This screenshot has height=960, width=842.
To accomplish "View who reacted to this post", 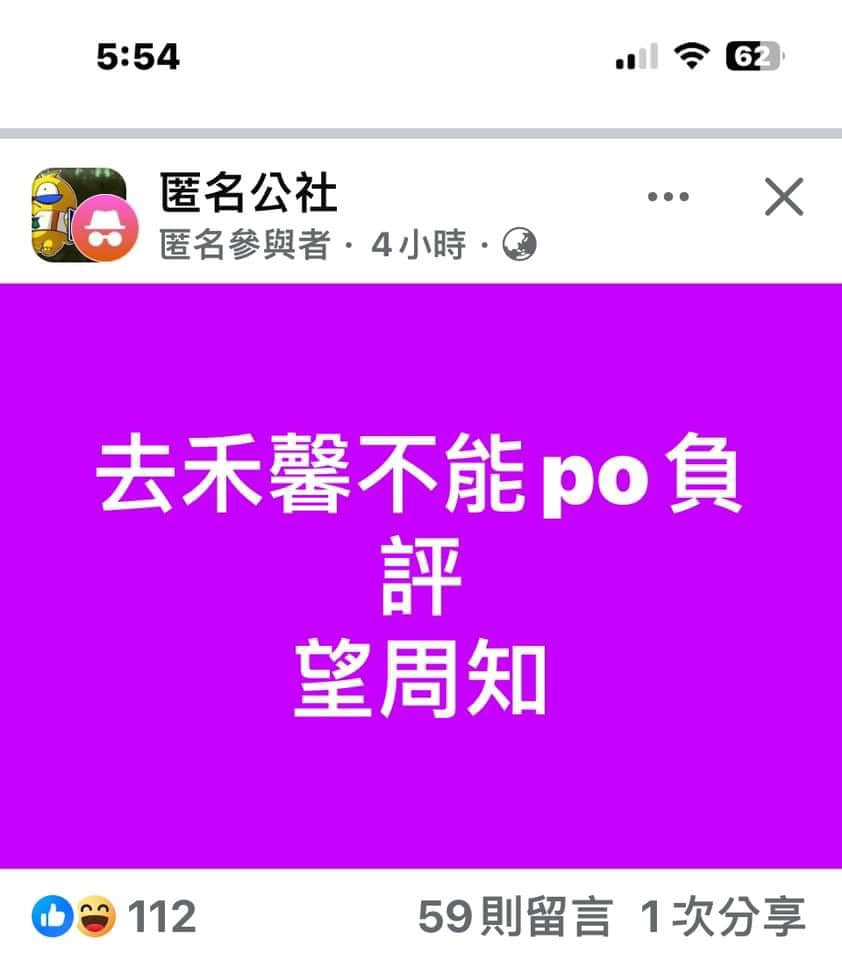I will pos(113,916).
